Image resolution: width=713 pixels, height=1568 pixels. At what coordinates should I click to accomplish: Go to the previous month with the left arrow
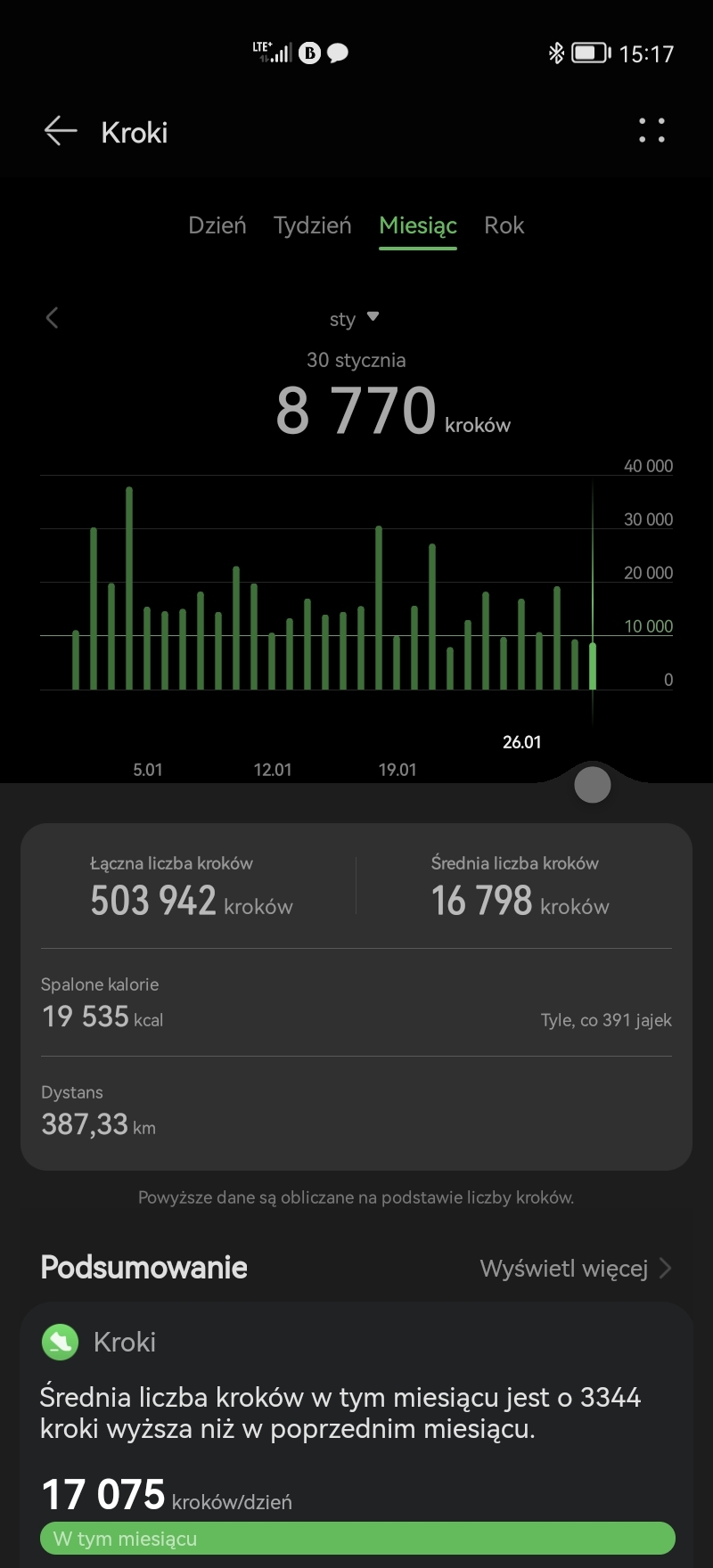pyautogui.click(x=53, y=318)
